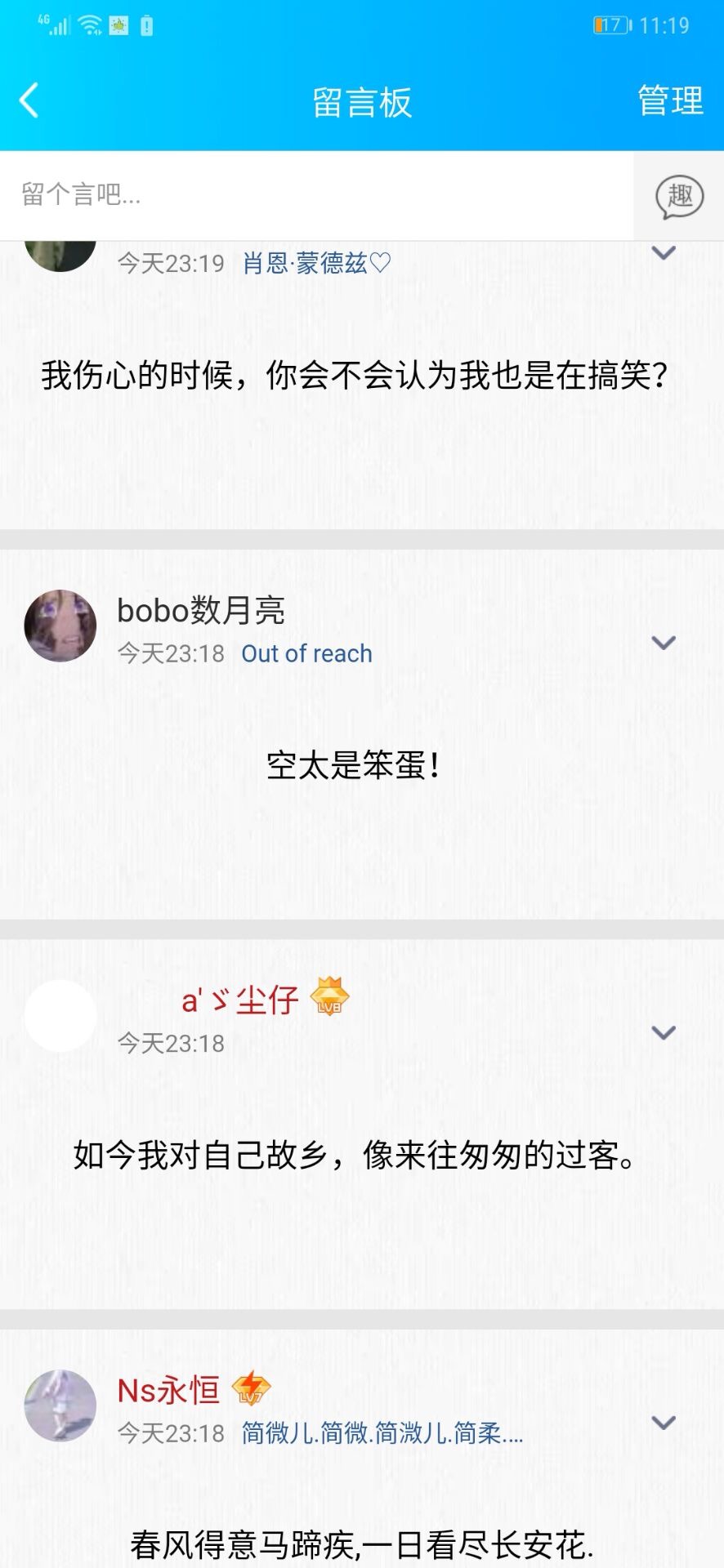
Task: Open the 肖恩·蒙德兹♡ link
Action: coord(317,263)
